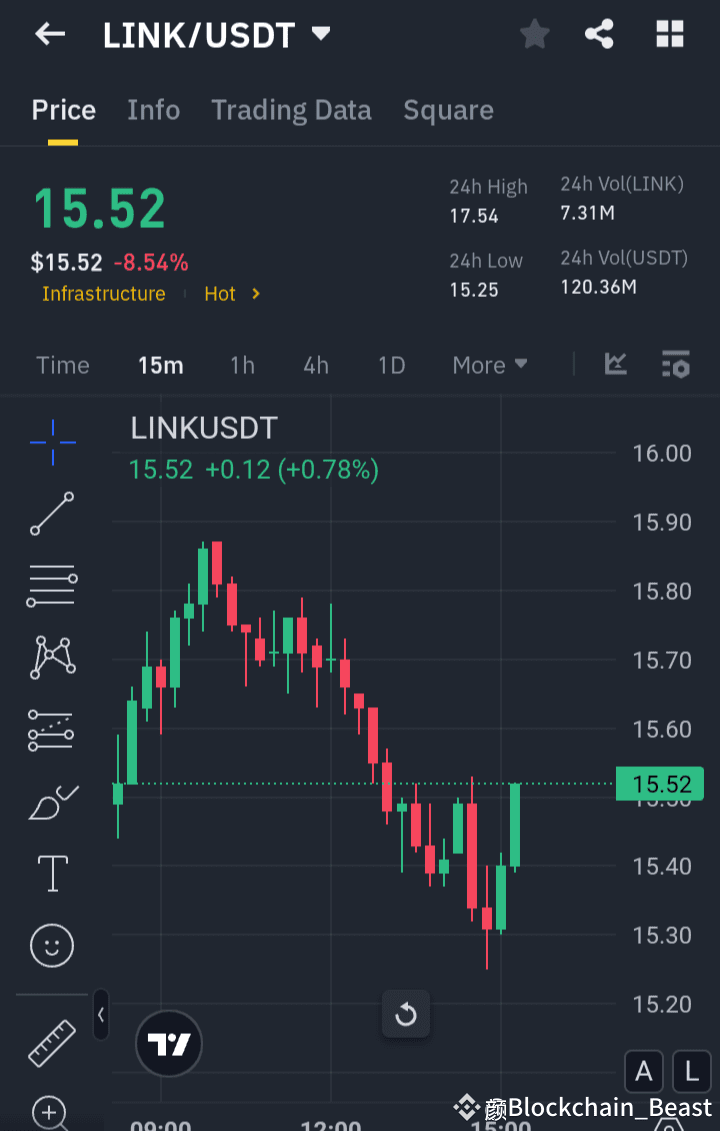Select the crosshair cursor tool
The width and height of the screenshot is (720, 1131).
(x=51, y=443)
